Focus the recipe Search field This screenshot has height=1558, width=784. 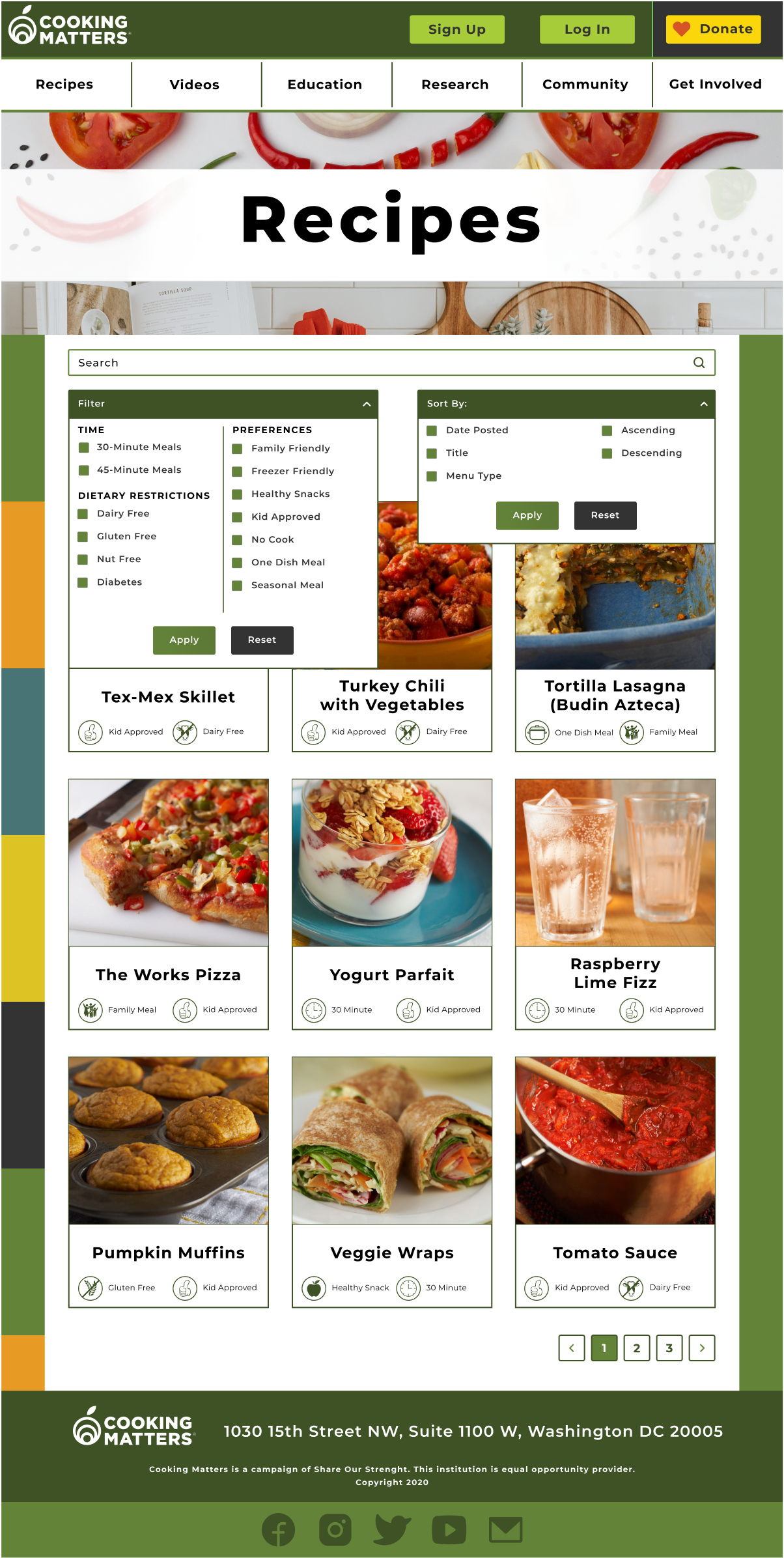[x=391, y=363]
